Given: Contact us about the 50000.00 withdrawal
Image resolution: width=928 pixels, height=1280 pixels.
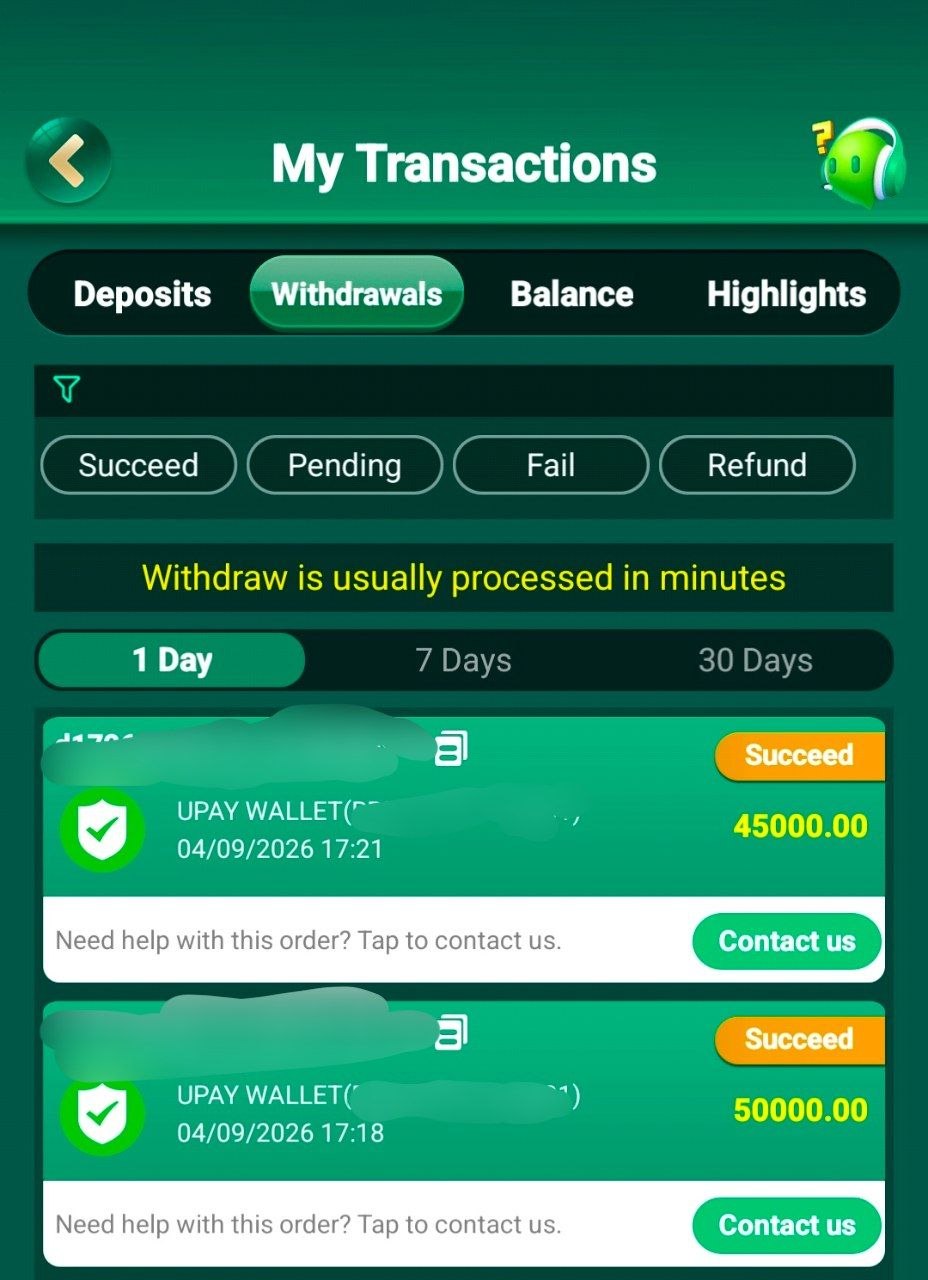Looking at the screenshot, I should click(x=786, y=1225).
